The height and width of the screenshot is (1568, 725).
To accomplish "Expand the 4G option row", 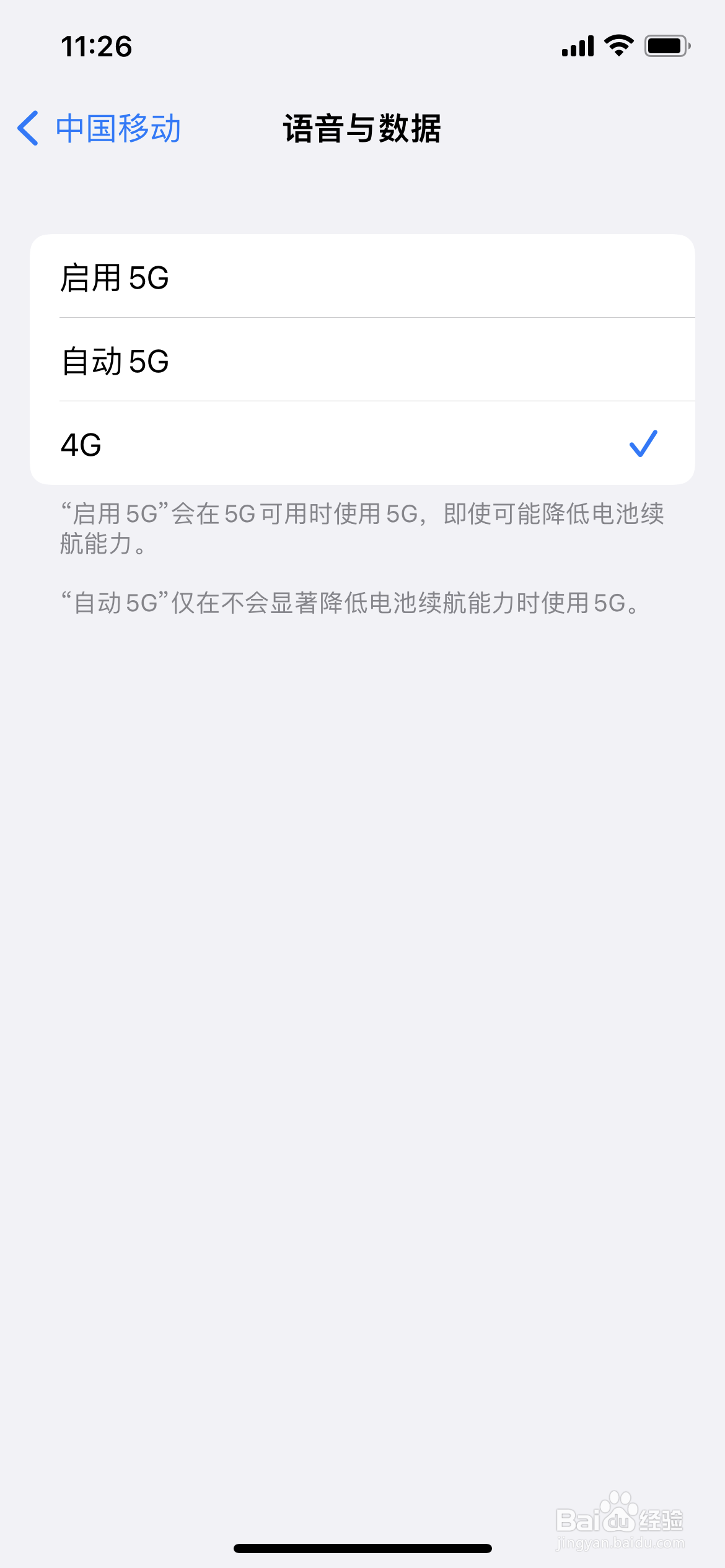I will [x=362, y=443].
